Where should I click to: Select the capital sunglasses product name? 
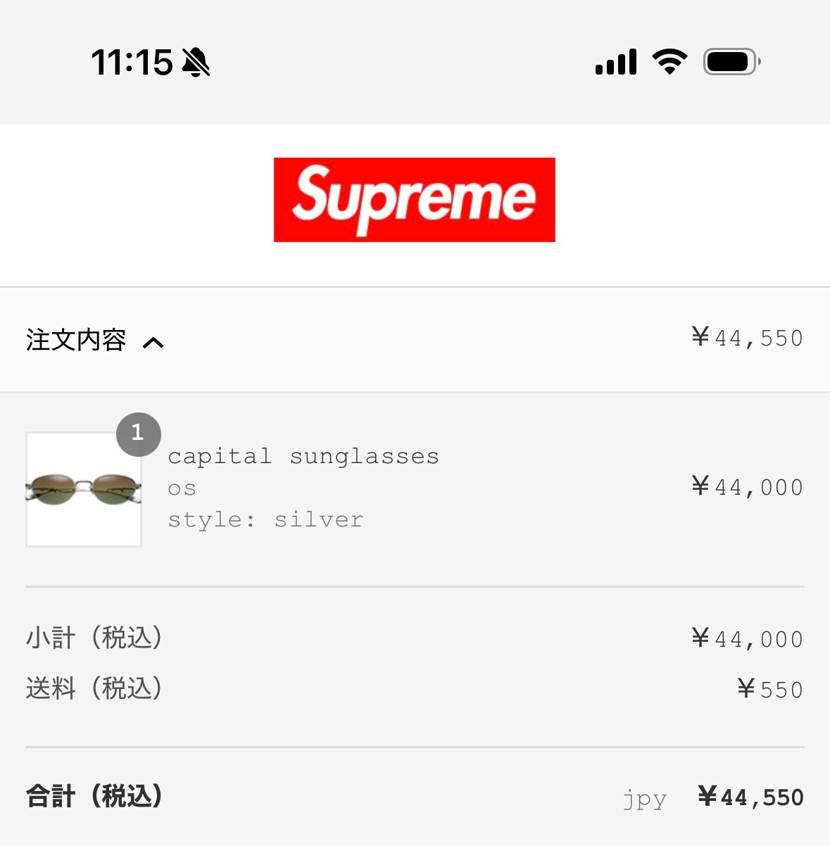[x=303, y=456]
